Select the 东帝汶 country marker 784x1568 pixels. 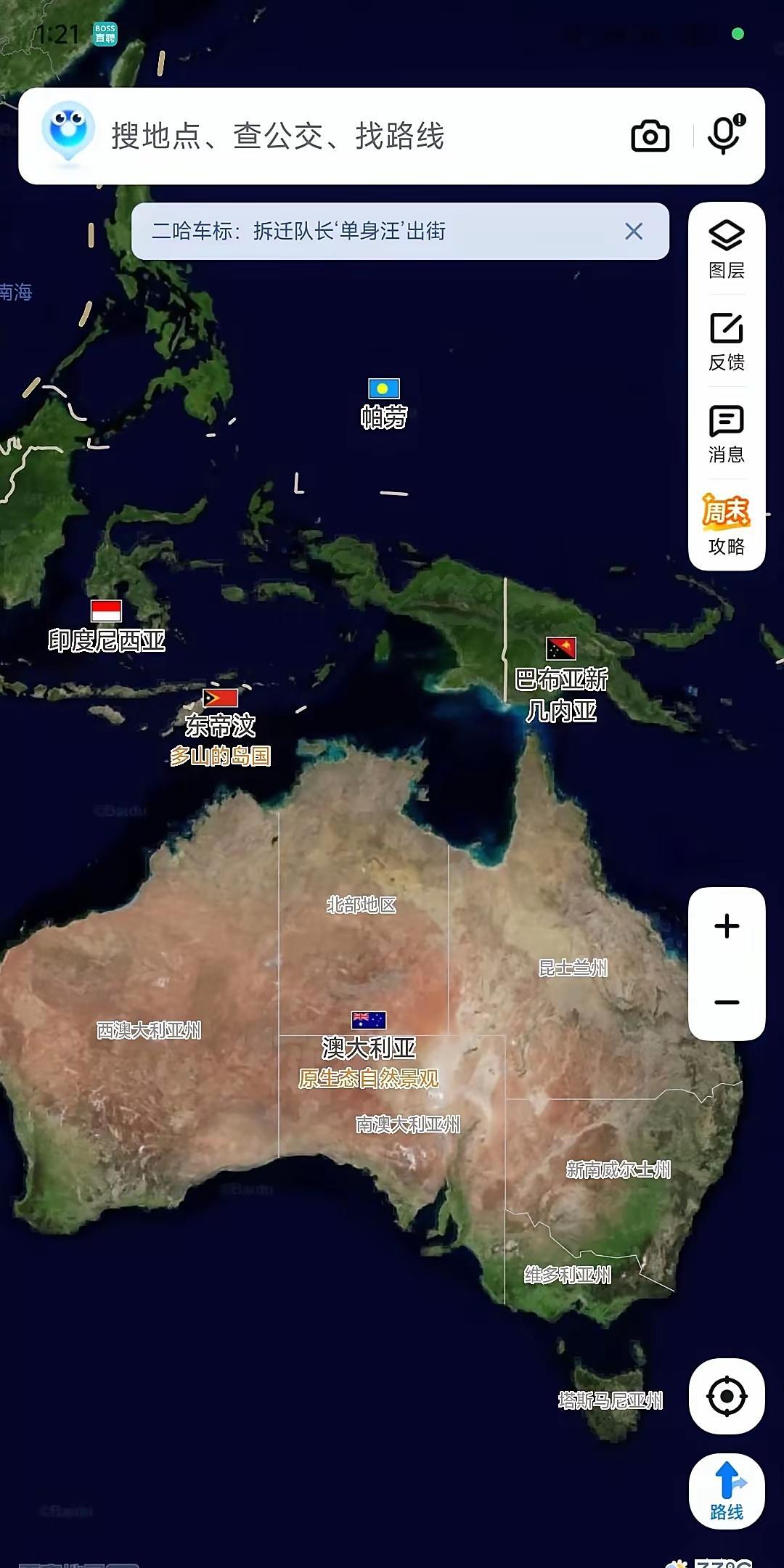click(220, 714)
